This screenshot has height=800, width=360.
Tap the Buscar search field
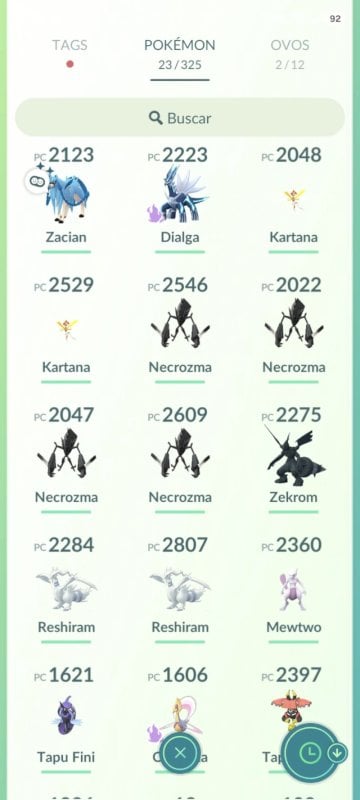click(179, 118)
